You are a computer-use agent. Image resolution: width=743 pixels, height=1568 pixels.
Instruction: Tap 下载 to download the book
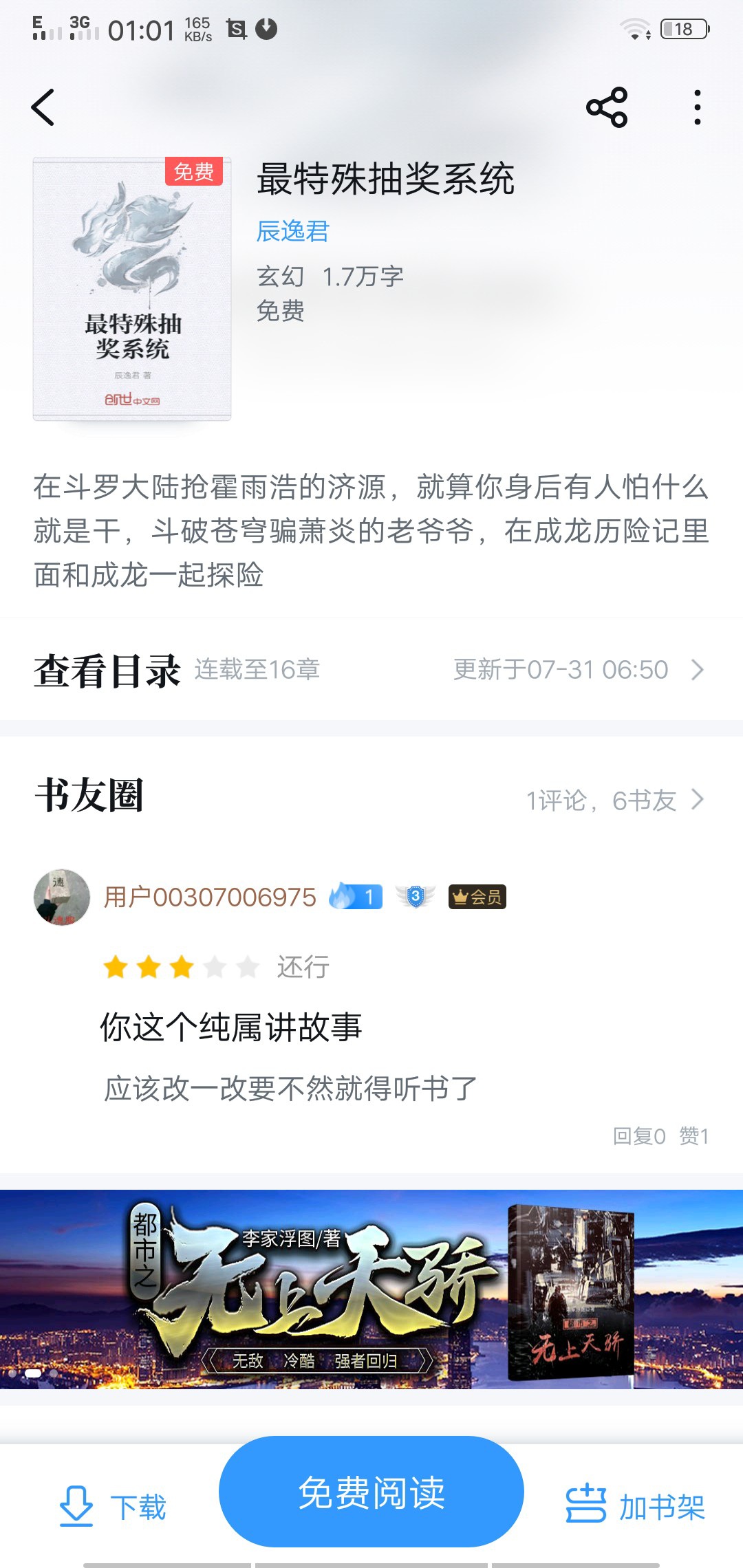114,1506
